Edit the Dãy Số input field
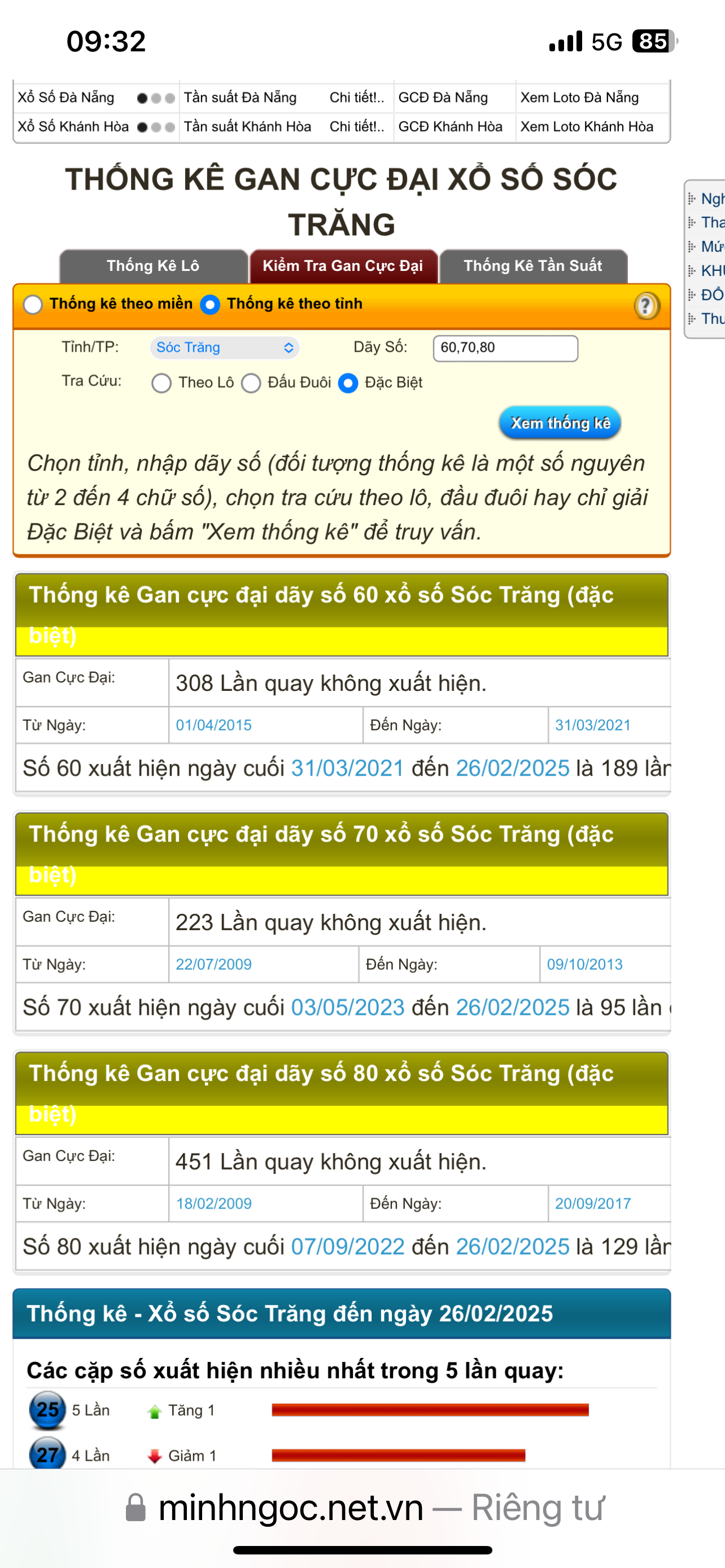 (505, 348)
